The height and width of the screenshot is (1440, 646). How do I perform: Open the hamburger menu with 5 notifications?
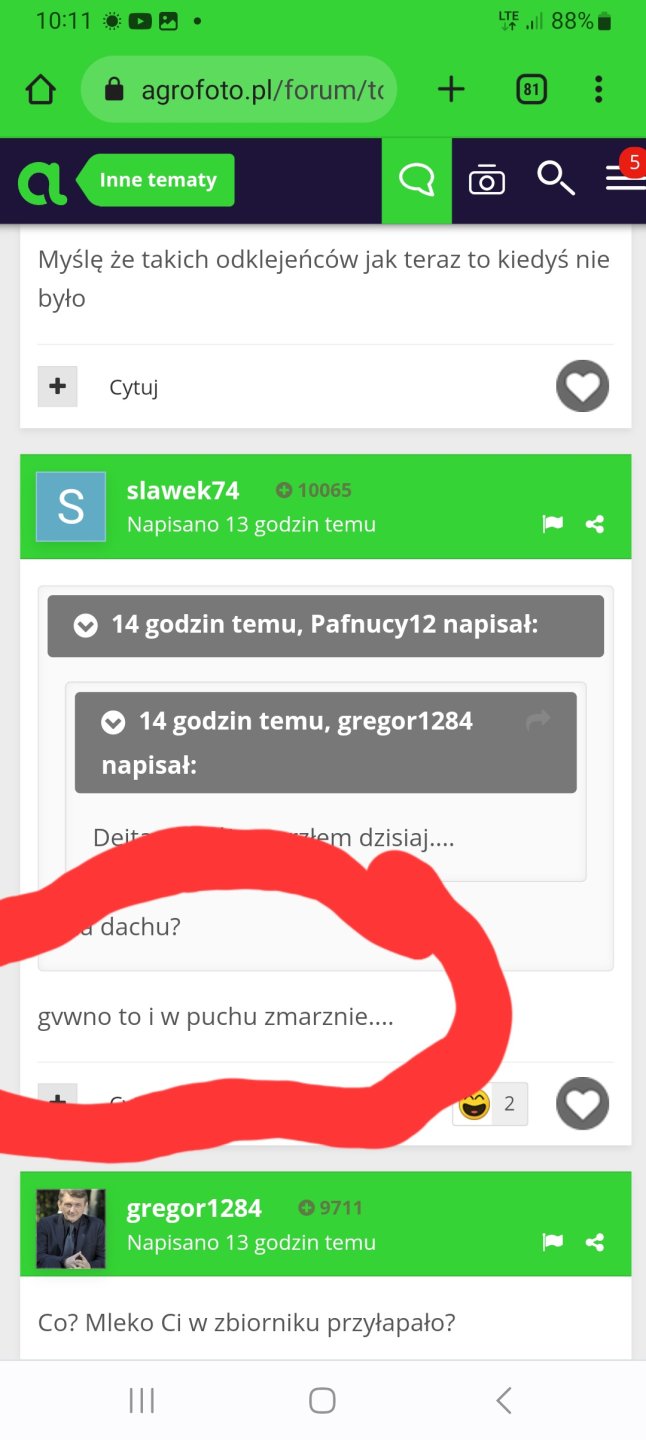(624, 178)
